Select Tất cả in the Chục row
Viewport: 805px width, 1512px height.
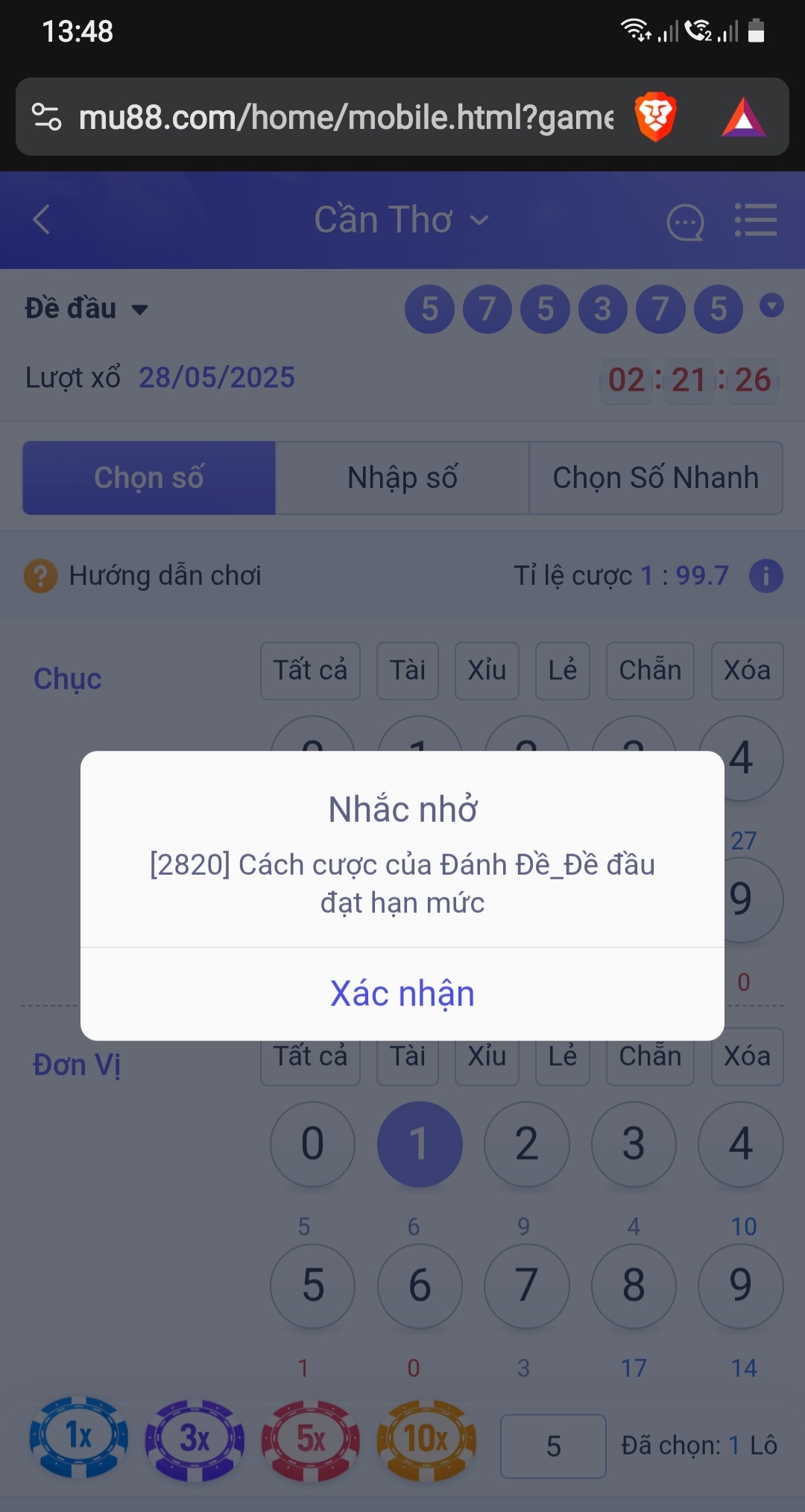pyautogui.click(x=310, y=671)
